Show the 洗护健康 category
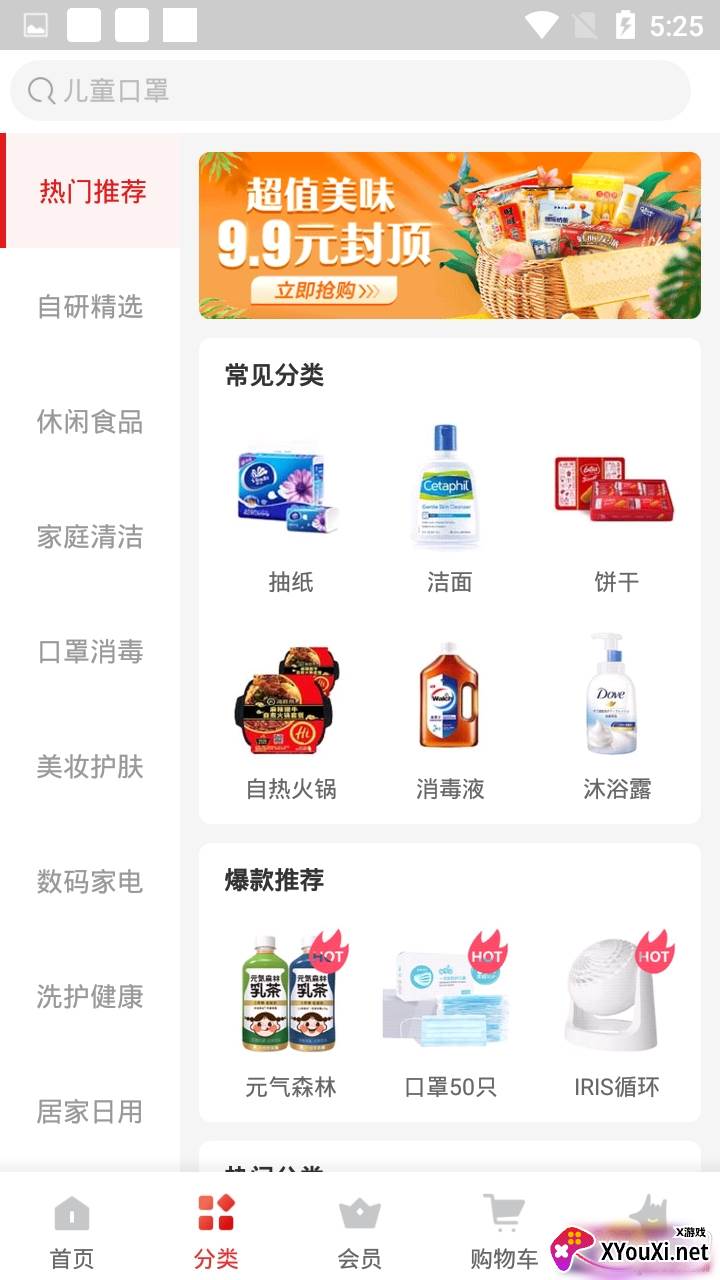The width and height of the screenshot is (720, 1280). 90,996
